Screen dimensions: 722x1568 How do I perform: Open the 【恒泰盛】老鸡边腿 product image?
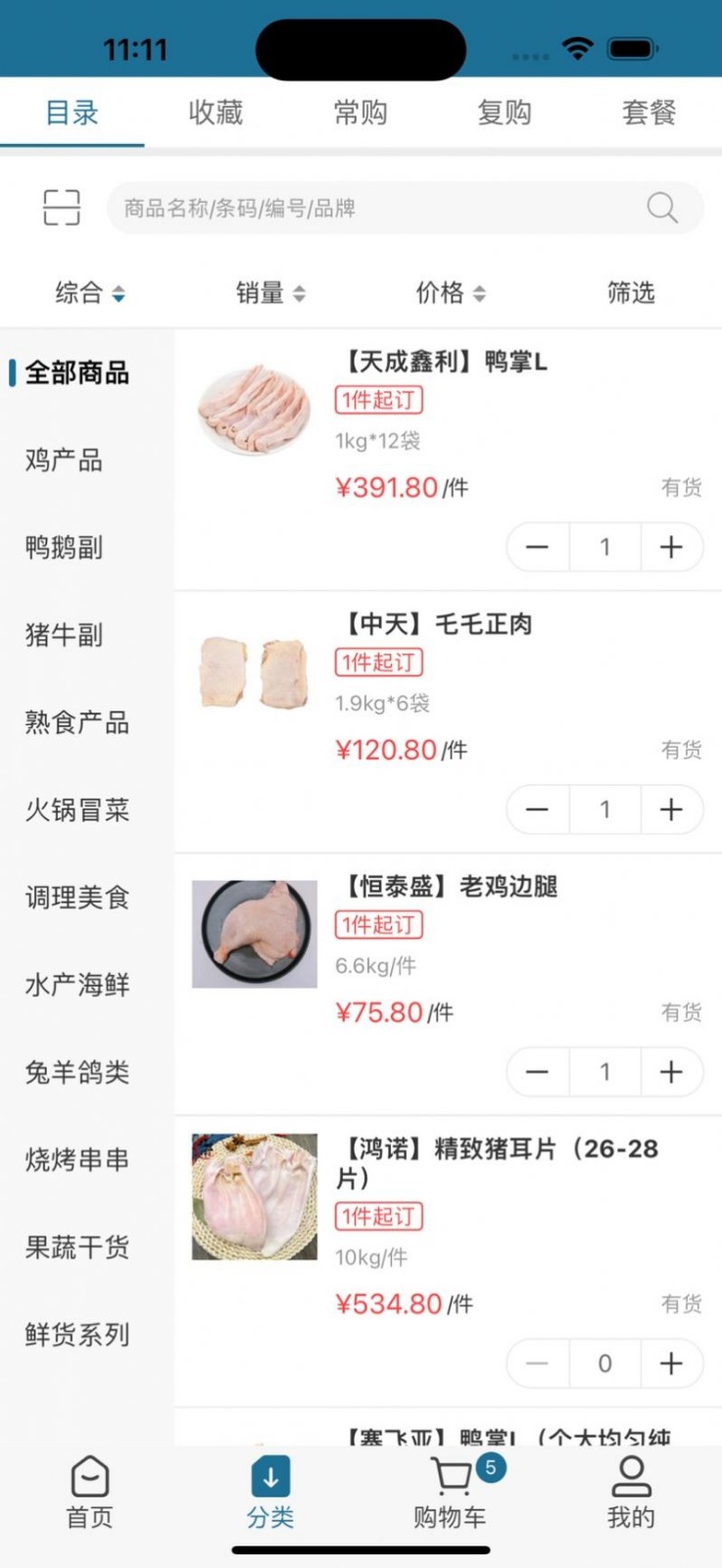point(255,934)
